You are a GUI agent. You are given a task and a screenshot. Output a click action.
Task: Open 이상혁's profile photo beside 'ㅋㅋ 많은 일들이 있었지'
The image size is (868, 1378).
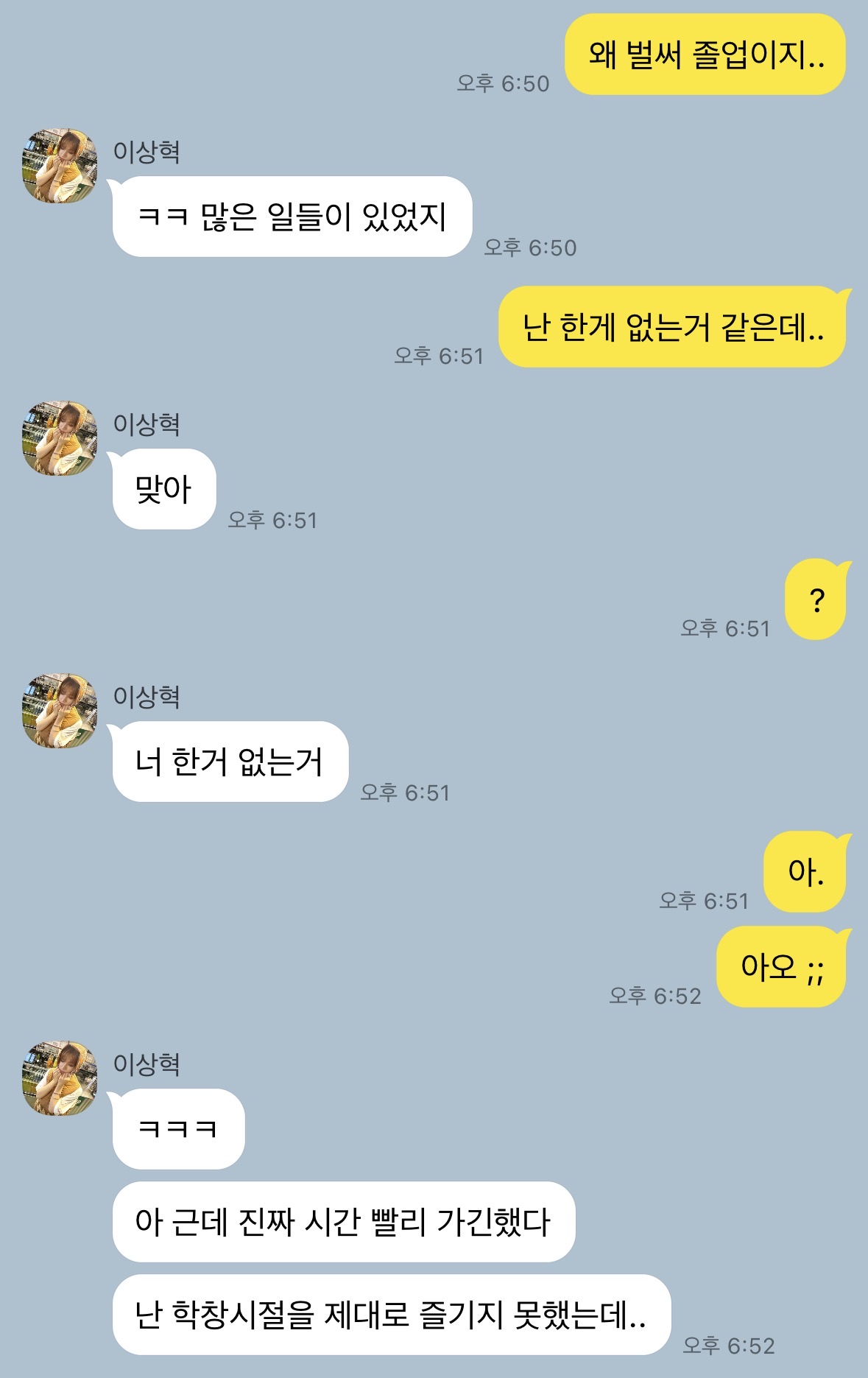pyautogui.click(x=60, y=166)
